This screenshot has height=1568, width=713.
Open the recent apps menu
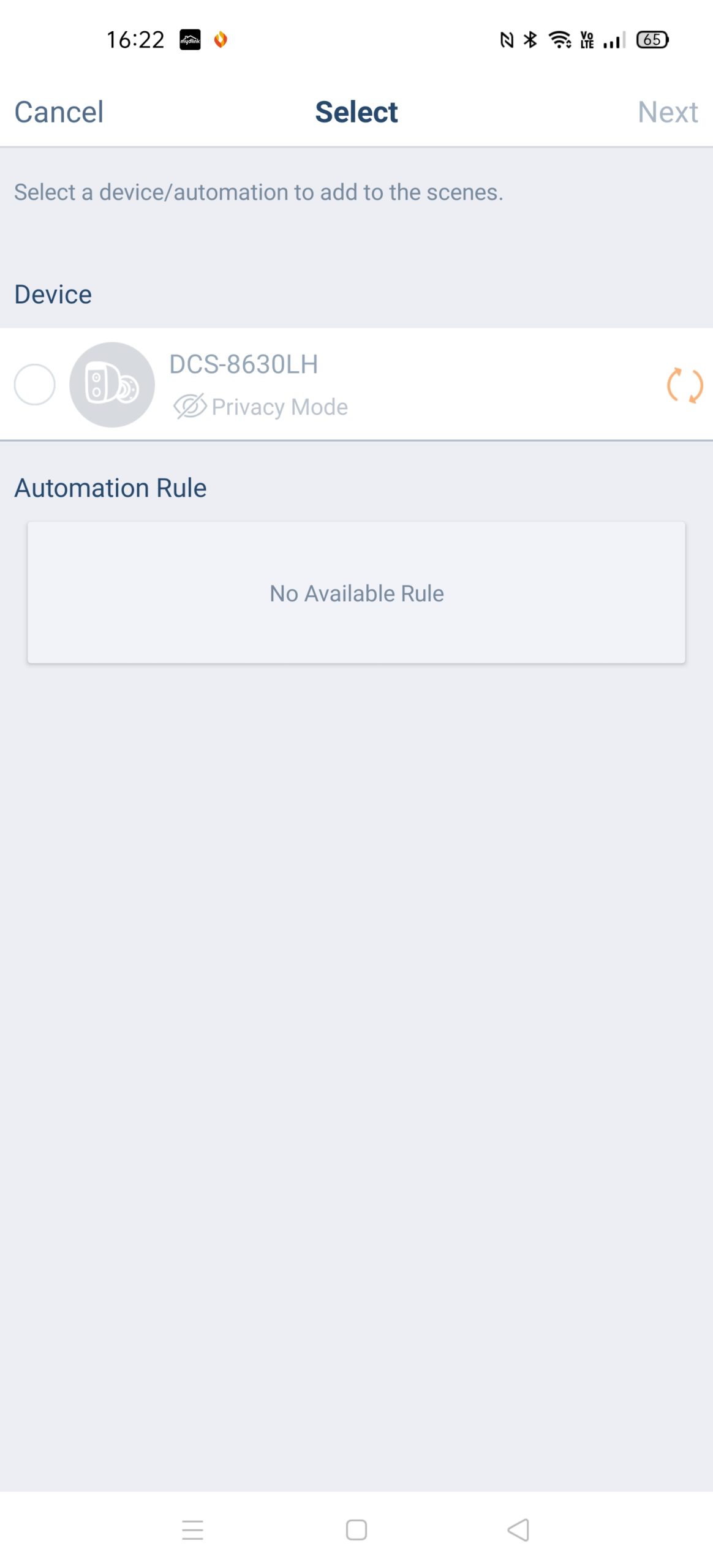coord(192,1530)
